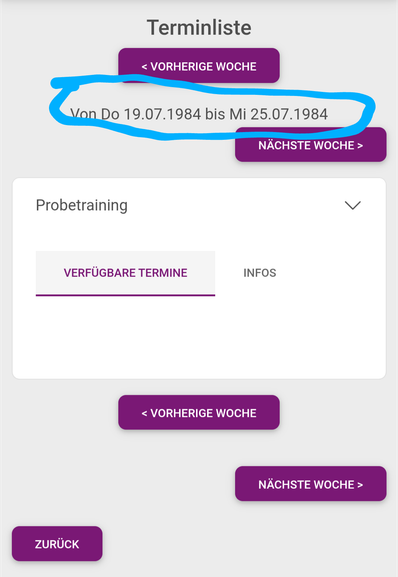Tap the upper Nächste Woche button

pos(310,145)
